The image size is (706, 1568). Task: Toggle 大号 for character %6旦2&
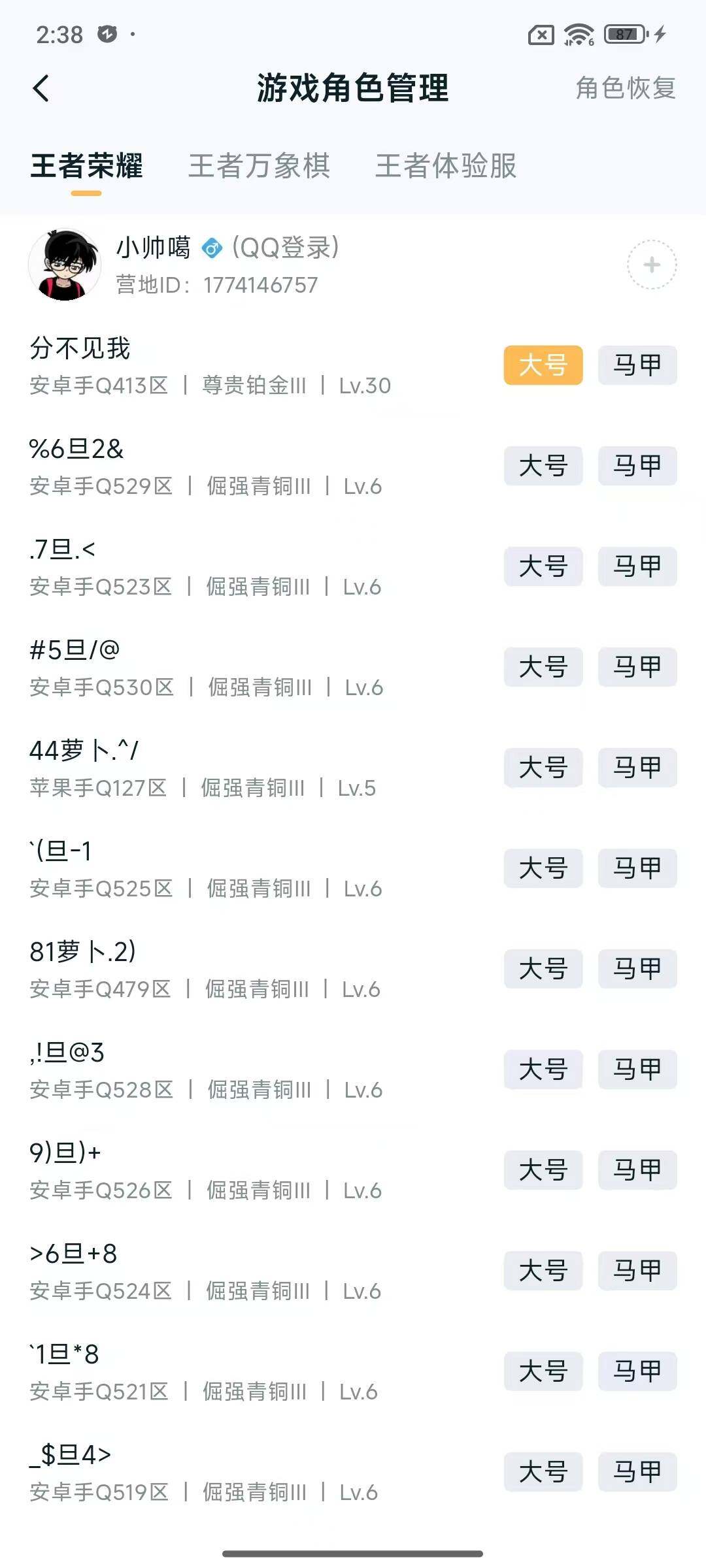pyautogui.click(x=543, y=466)
